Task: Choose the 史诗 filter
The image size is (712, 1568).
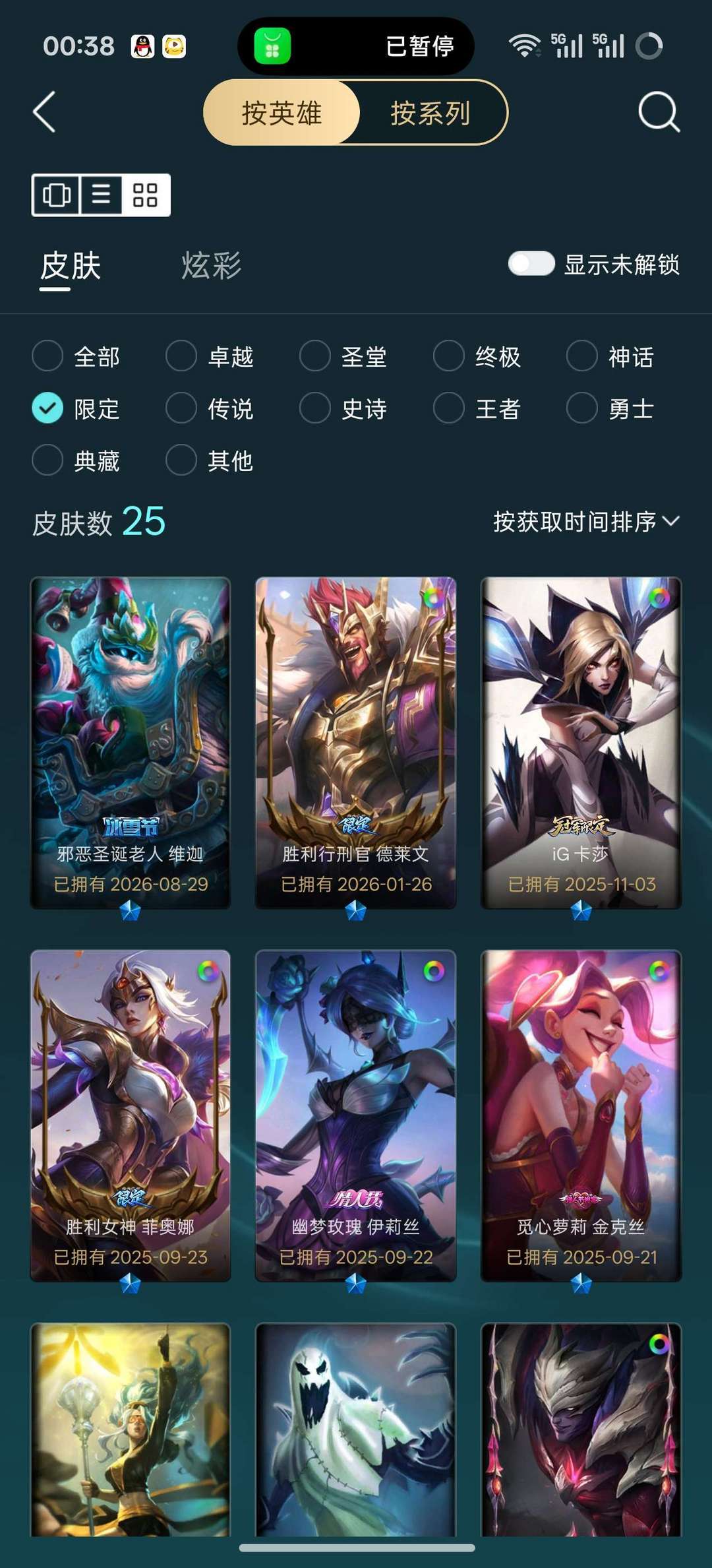Action: [x=343, y=408]
